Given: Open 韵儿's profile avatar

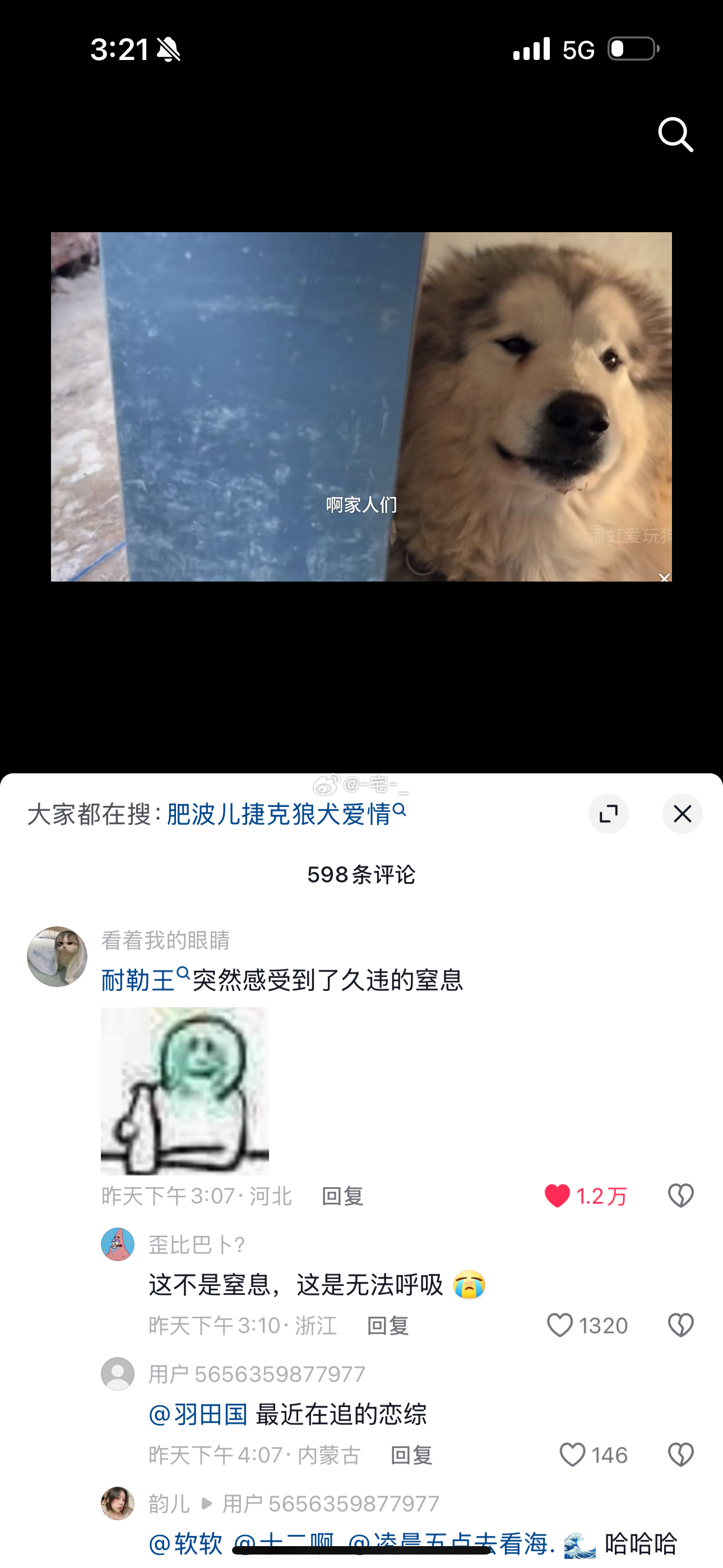Looking at the screenshot, I should click(118, 1503).
